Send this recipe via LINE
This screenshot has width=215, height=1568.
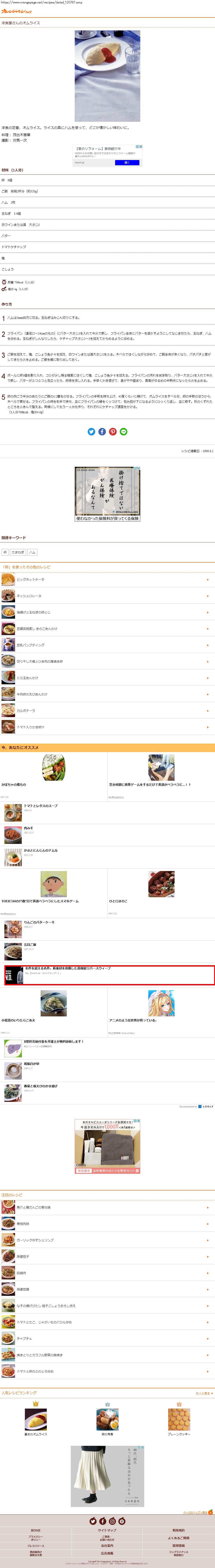tap(124, 432)
